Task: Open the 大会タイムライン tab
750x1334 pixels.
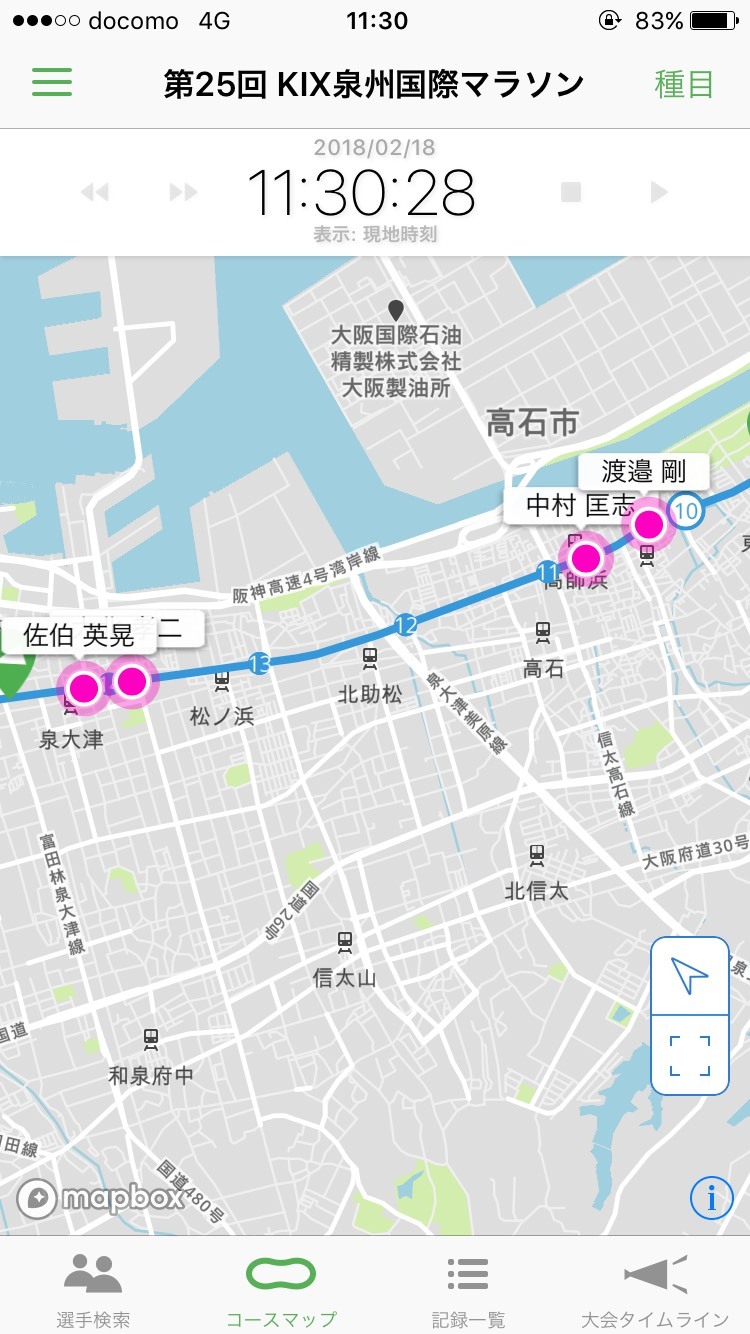Action: tap(655, 1288)
